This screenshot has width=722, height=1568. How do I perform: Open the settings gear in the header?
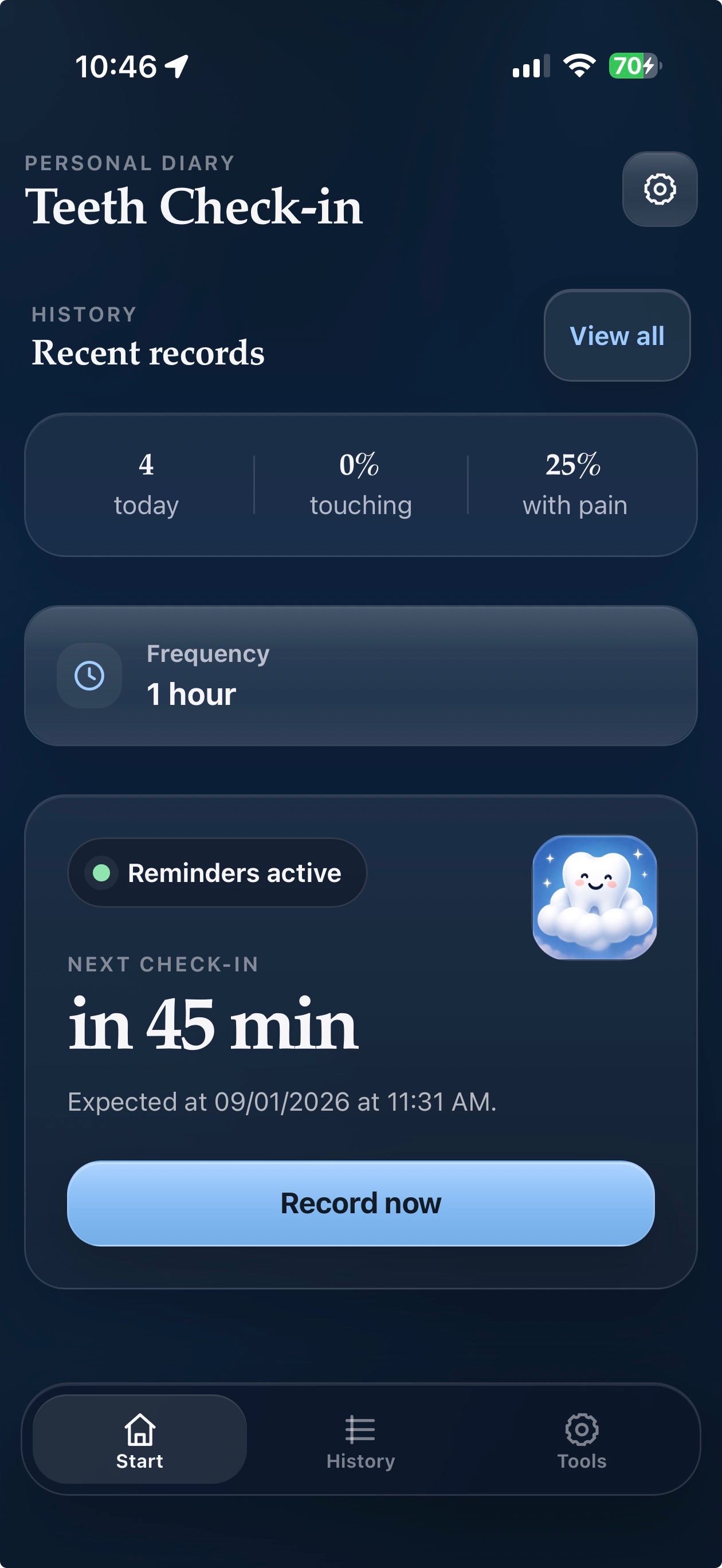(x=660, y=189)
